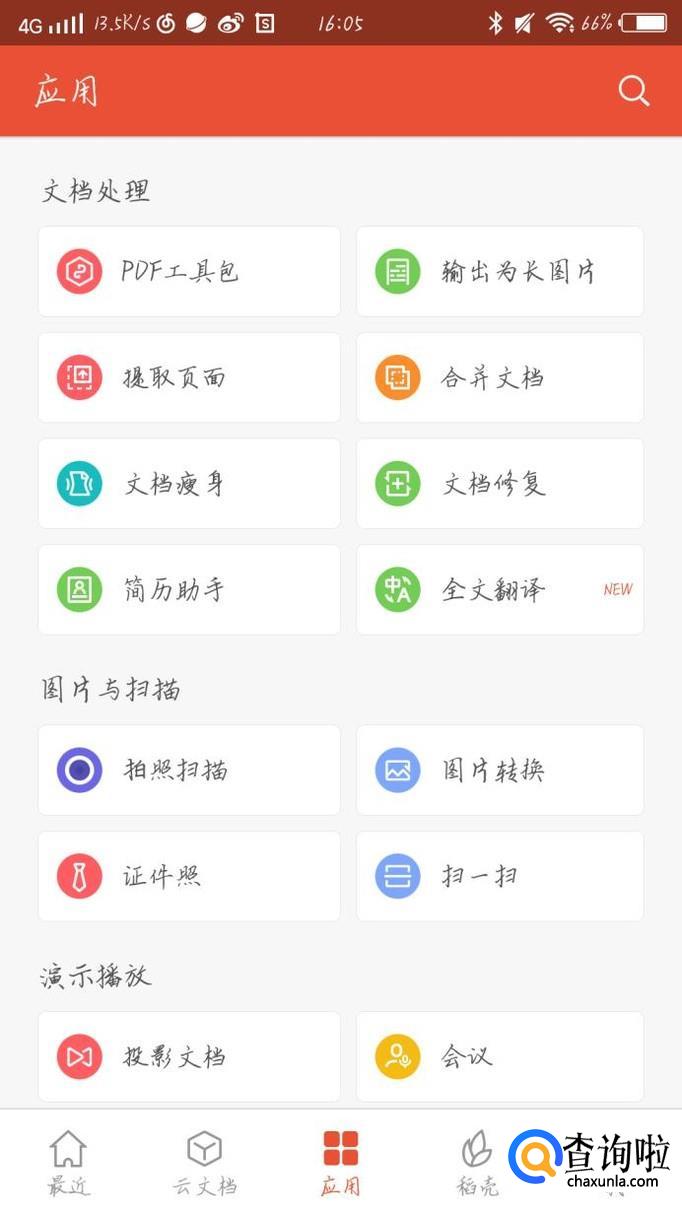The width and height of the screenshot is (682, 1212).
Task: Launch 全文翻译 feature
Action: point(500,590)
